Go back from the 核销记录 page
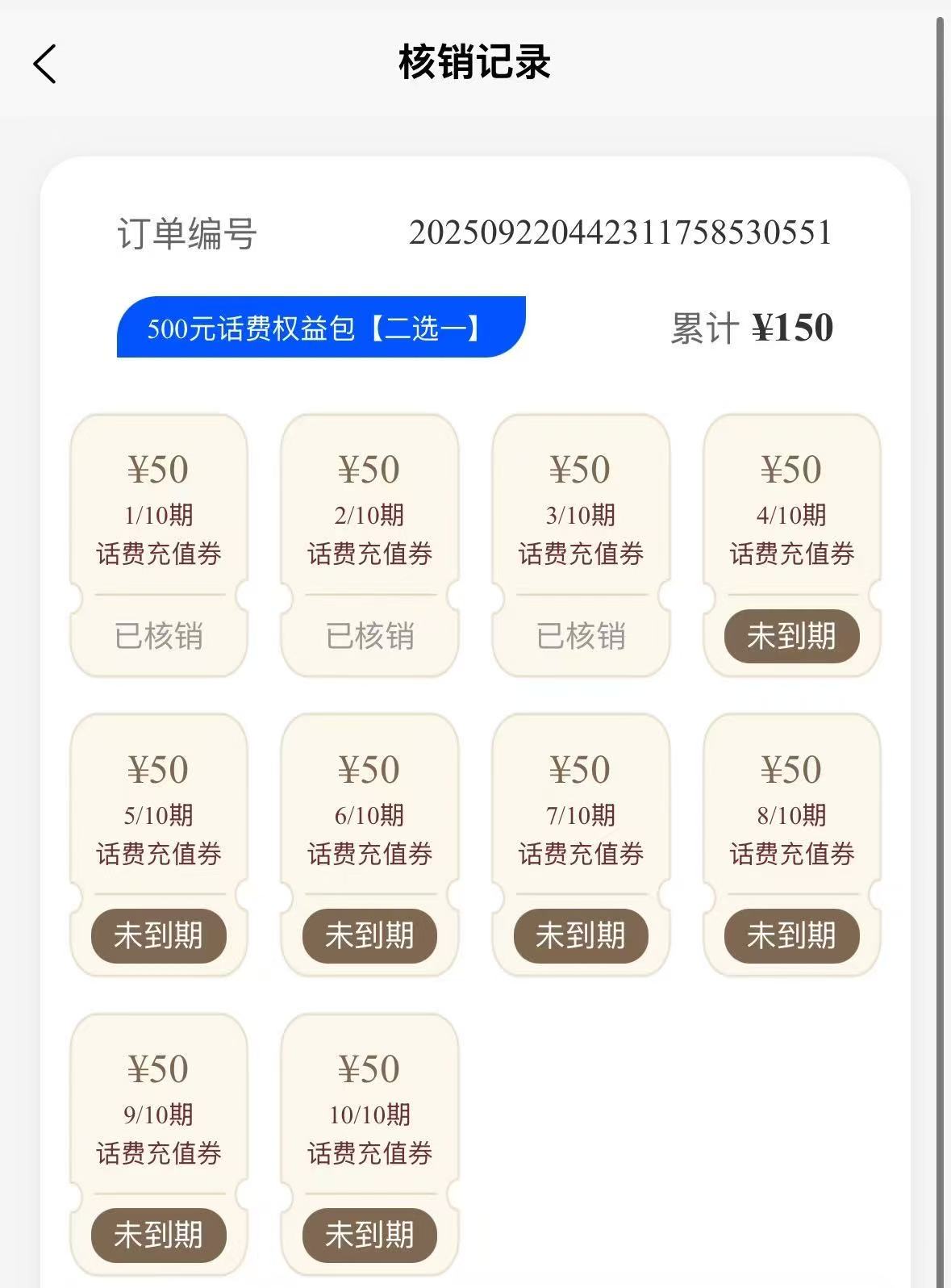The height and width of the screenshot is (1288, 951). pyautogui.click(x=45, y=64)
